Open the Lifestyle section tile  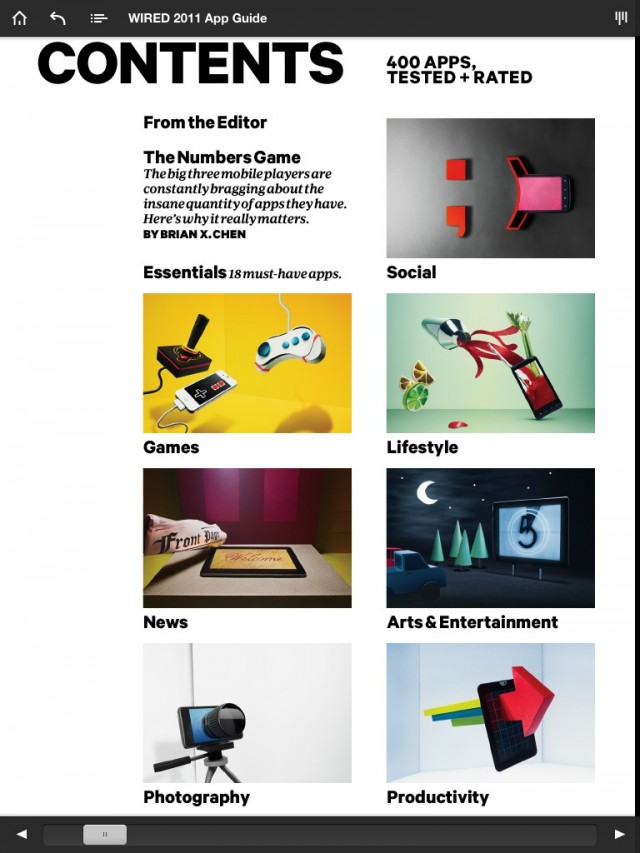490,363
